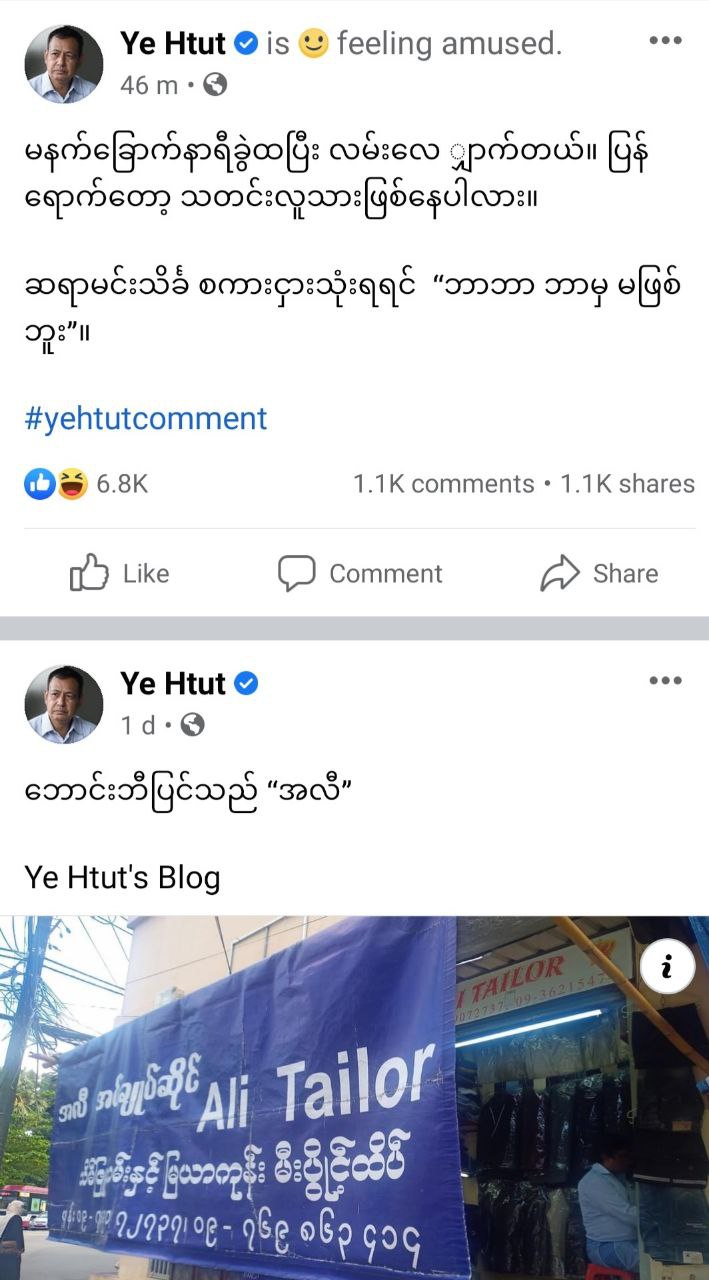
Task: Tap the info icon on the photo
Action: [x=667, y=966]
